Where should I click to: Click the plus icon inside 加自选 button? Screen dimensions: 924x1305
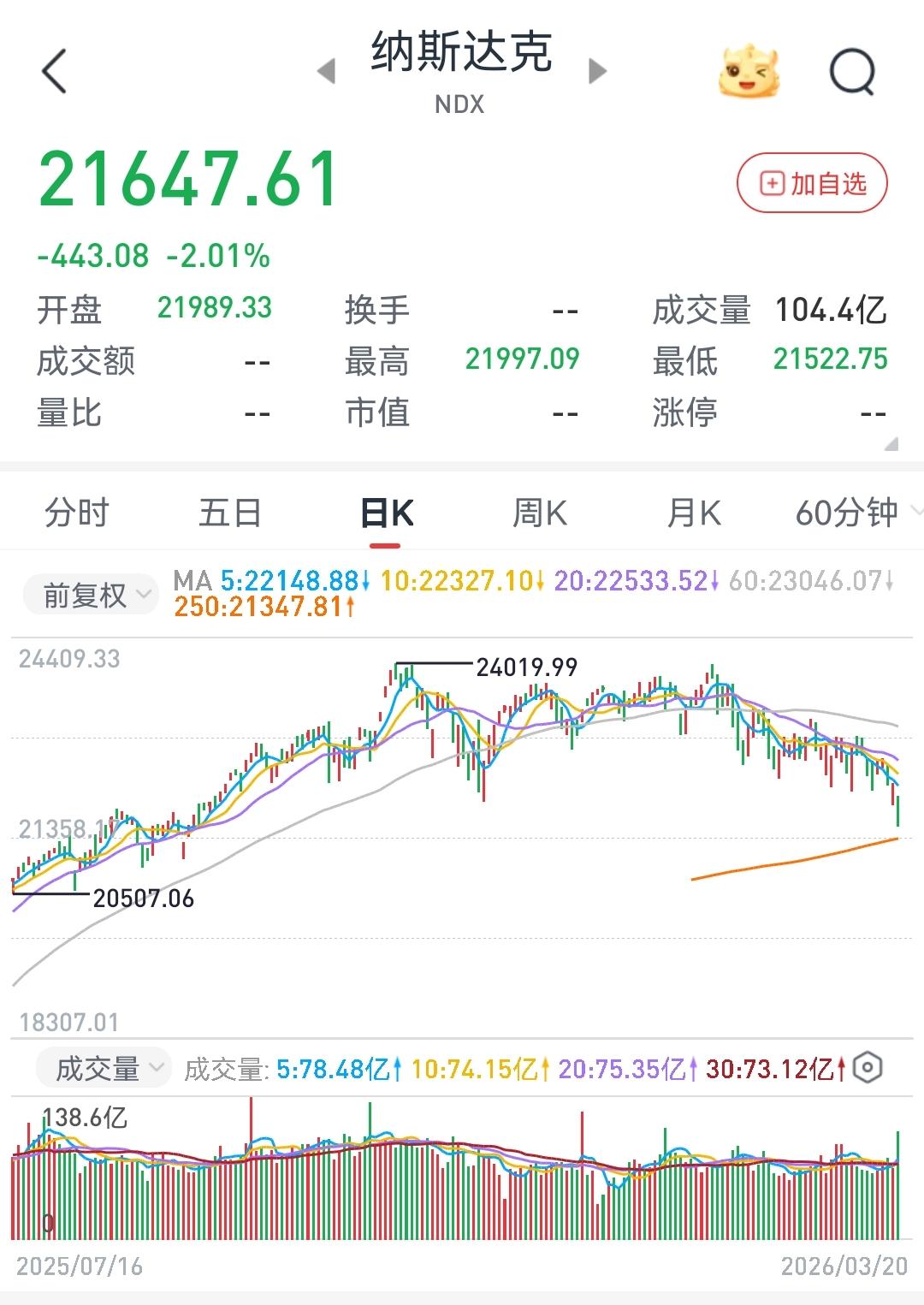pos(773,181)
